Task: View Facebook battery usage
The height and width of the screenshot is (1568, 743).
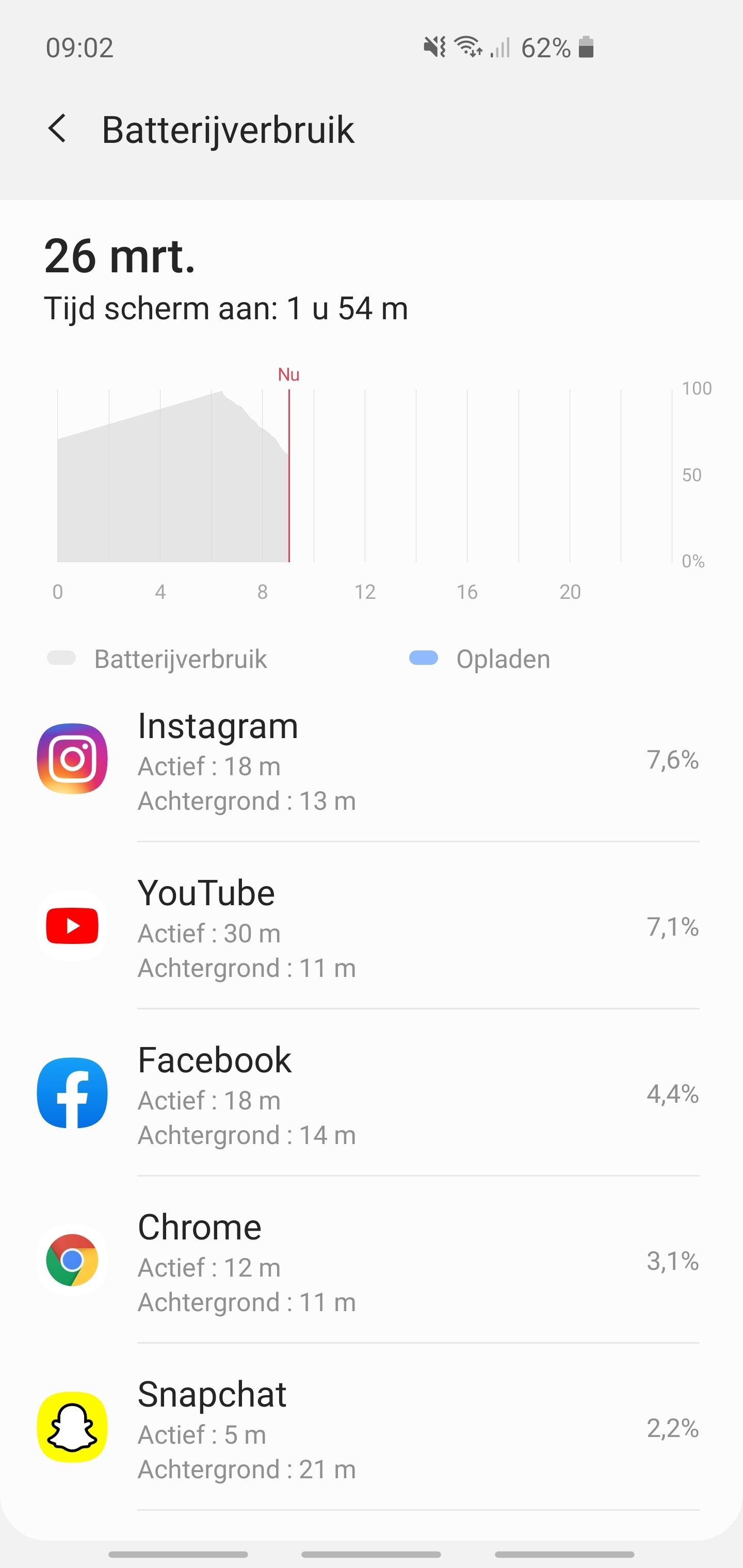Action: [x=370, y=1094]
